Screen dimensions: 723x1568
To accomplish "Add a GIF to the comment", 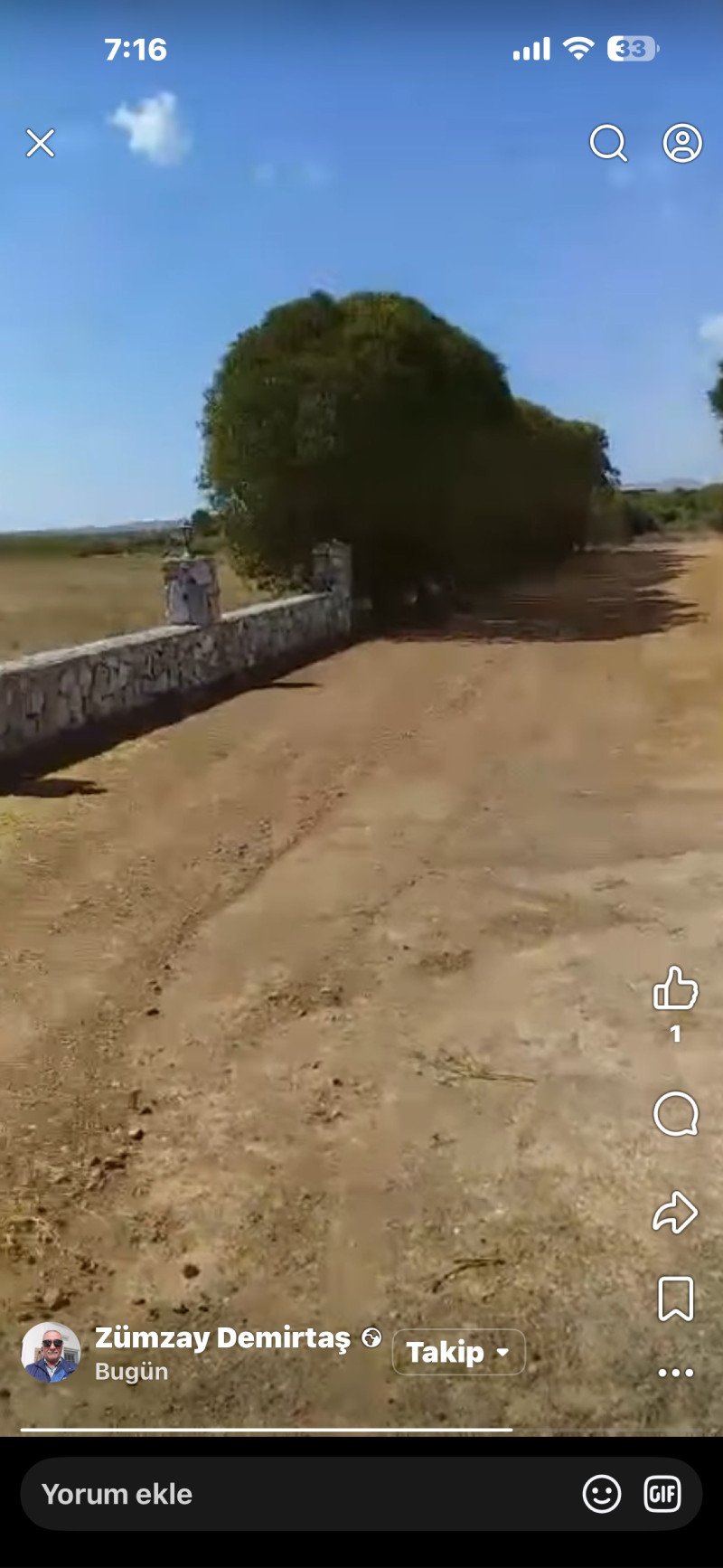I will coord(662,1494).
